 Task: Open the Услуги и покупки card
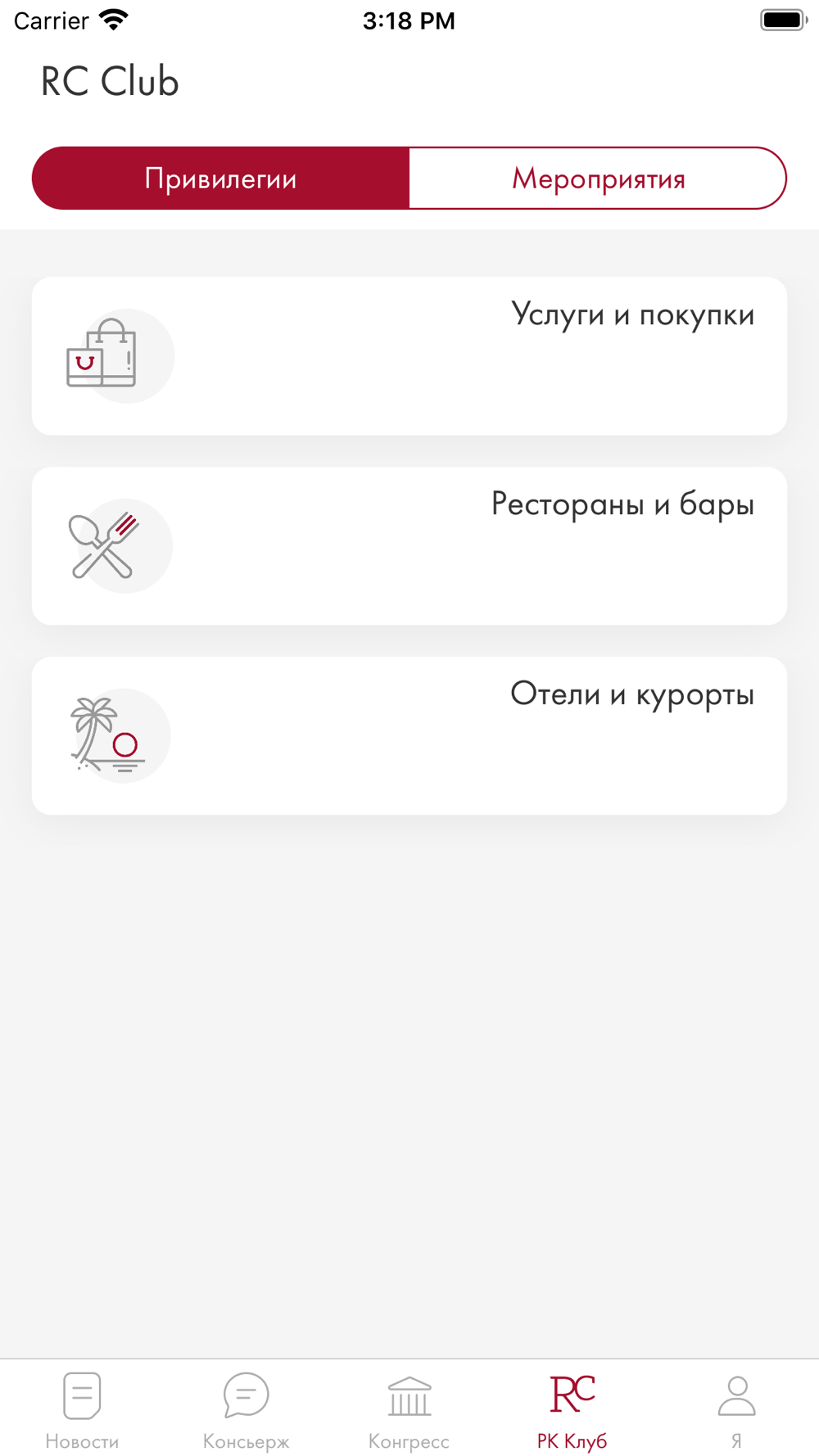coord(409,356)
